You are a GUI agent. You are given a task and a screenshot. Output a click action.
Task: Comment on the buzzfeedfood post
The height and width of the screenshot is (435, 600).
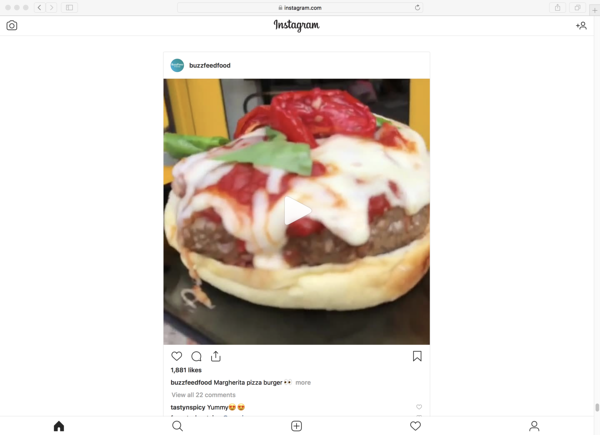pos(196,356)
